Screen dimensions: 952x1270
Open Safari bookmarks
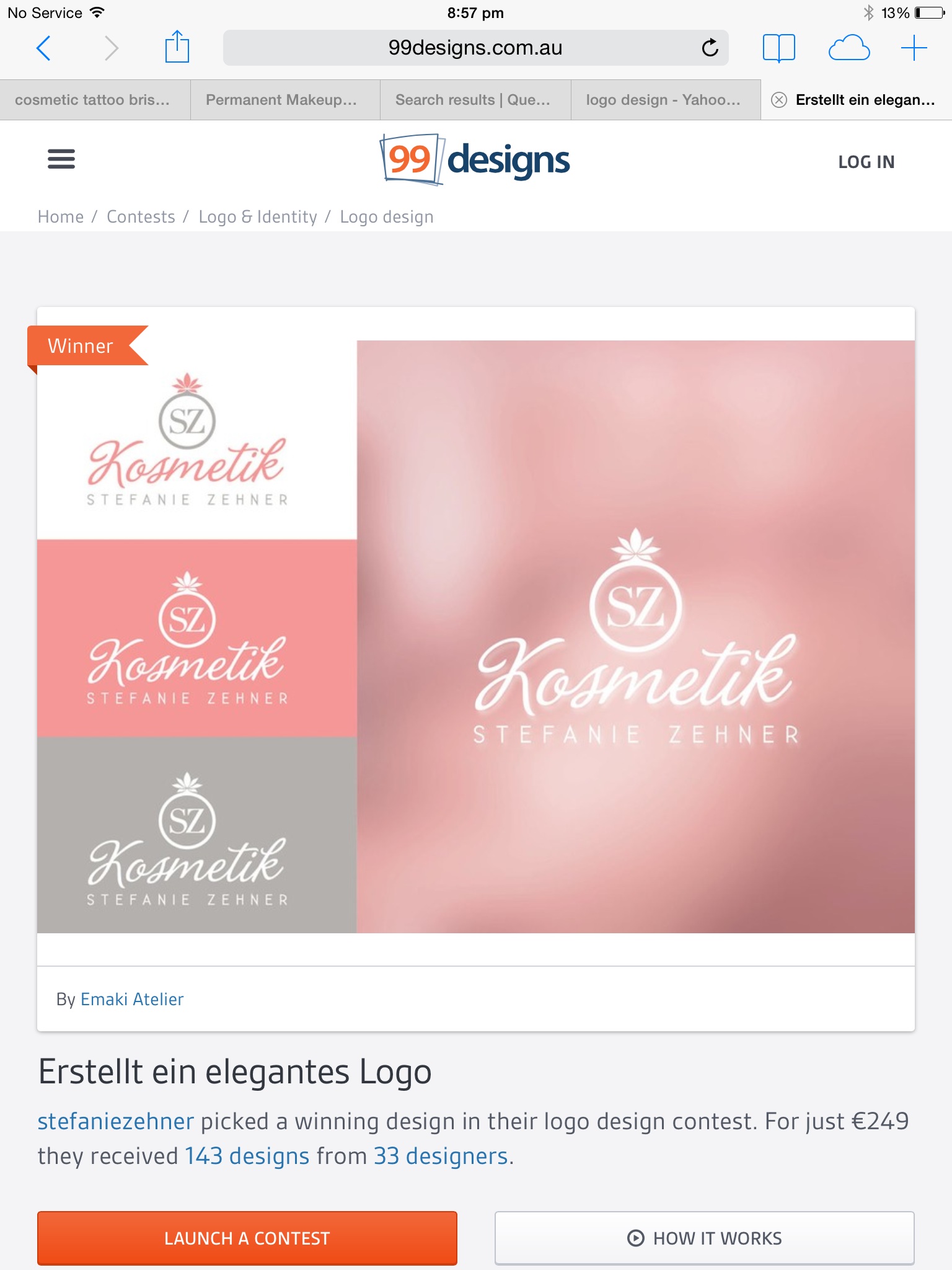click(x=778, y=48)
